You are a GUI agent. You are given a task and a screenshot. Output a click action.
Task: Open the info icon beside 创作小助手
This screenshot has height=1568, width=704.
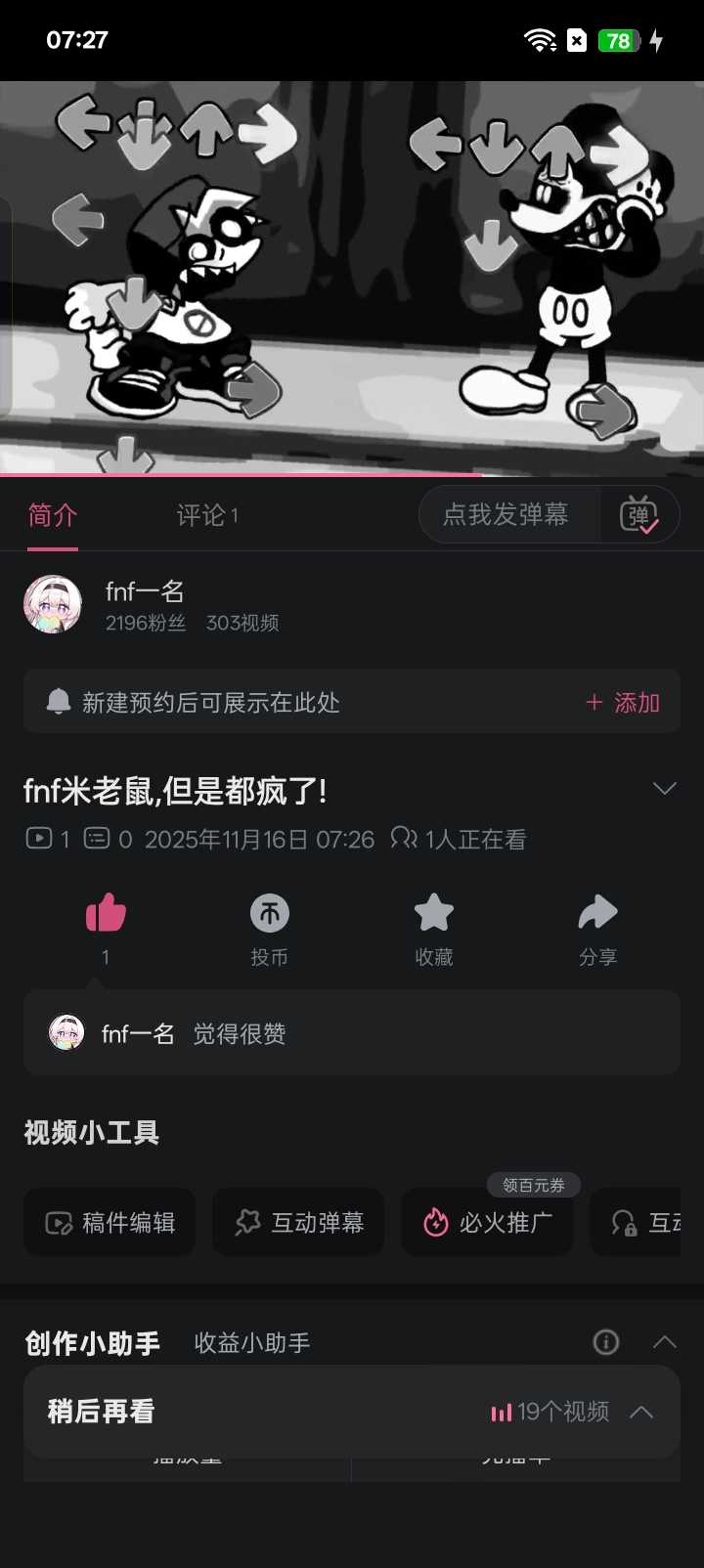[x=606, y=1342]
